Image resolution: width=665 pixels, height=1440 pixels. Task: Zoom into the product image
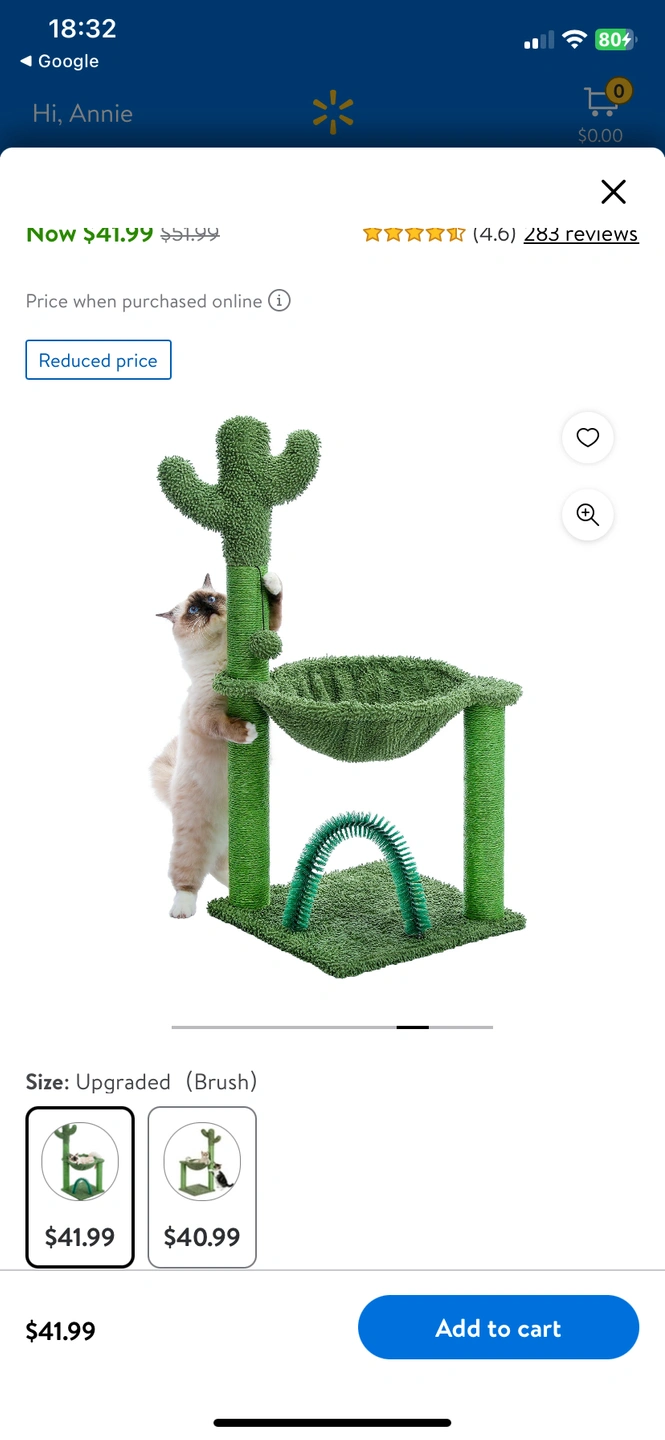point(587,515)
